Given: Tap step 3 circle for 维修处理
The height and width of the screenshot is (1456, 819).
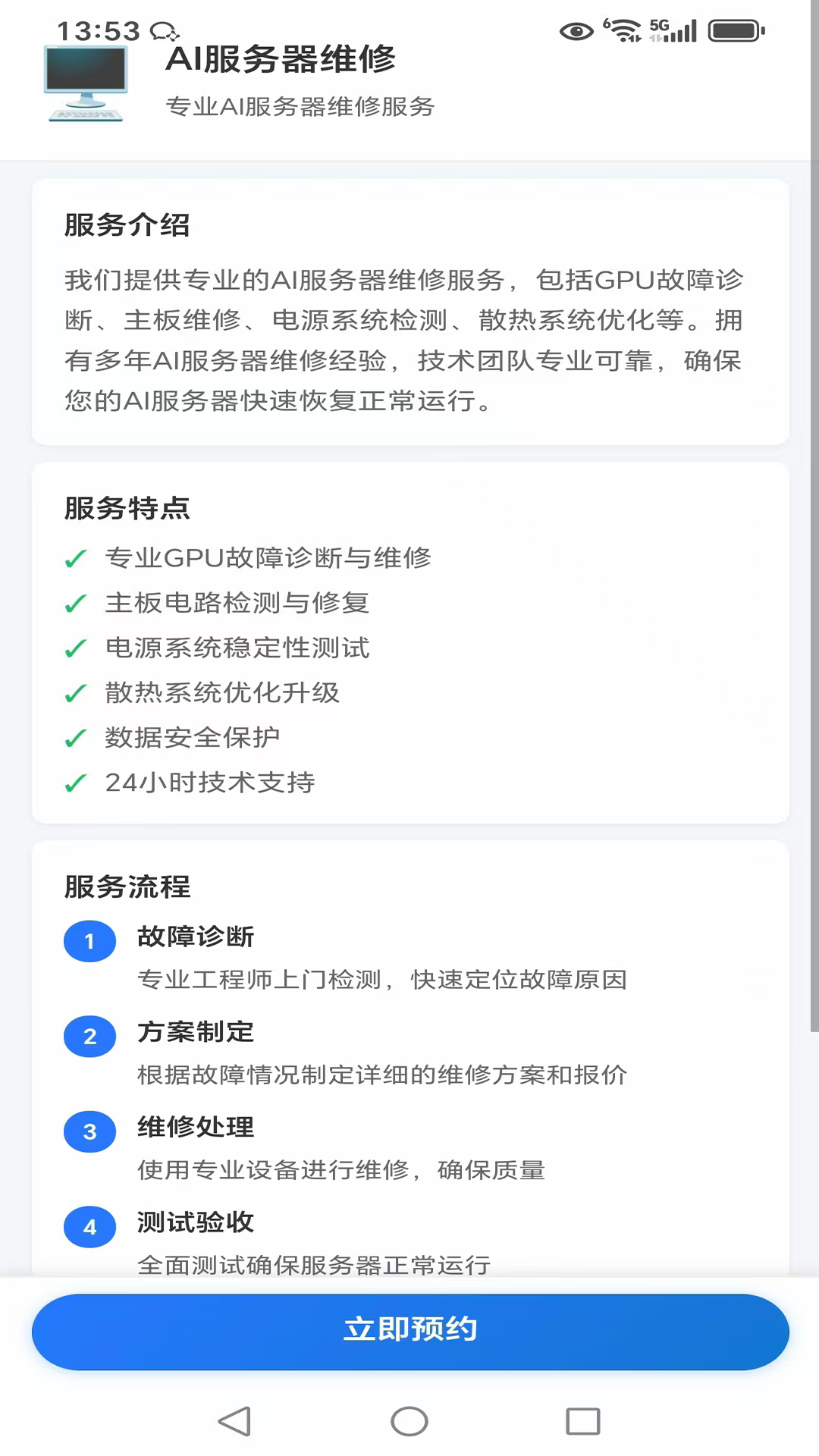Looking at the screenshot, I should tap(89, 1131).
